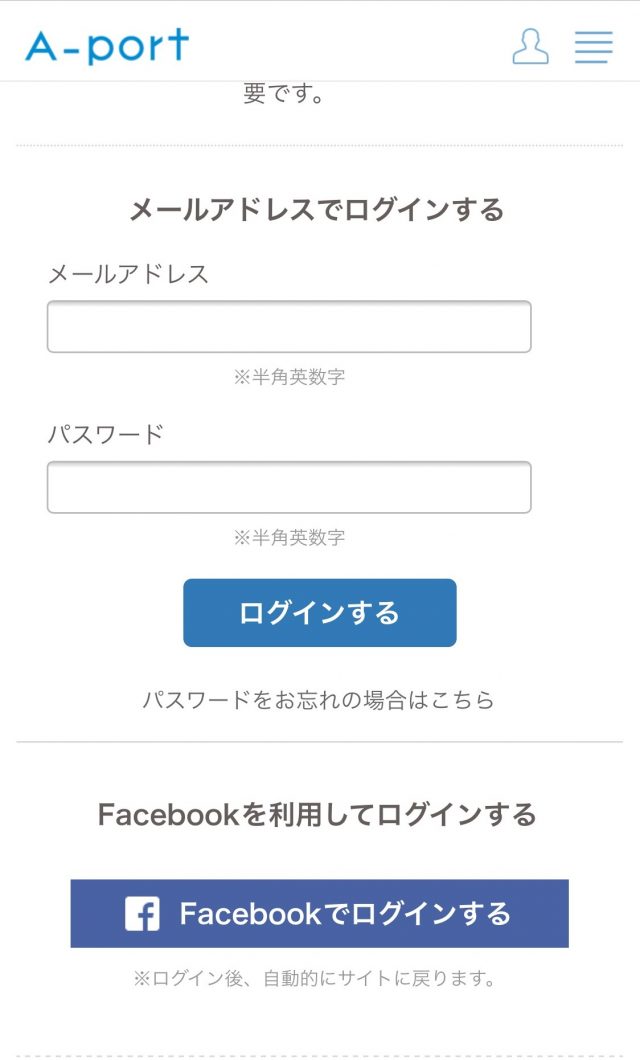Open the hamburger menu
The width and height of the screenshot is (640, 1060).
point(594,47)
